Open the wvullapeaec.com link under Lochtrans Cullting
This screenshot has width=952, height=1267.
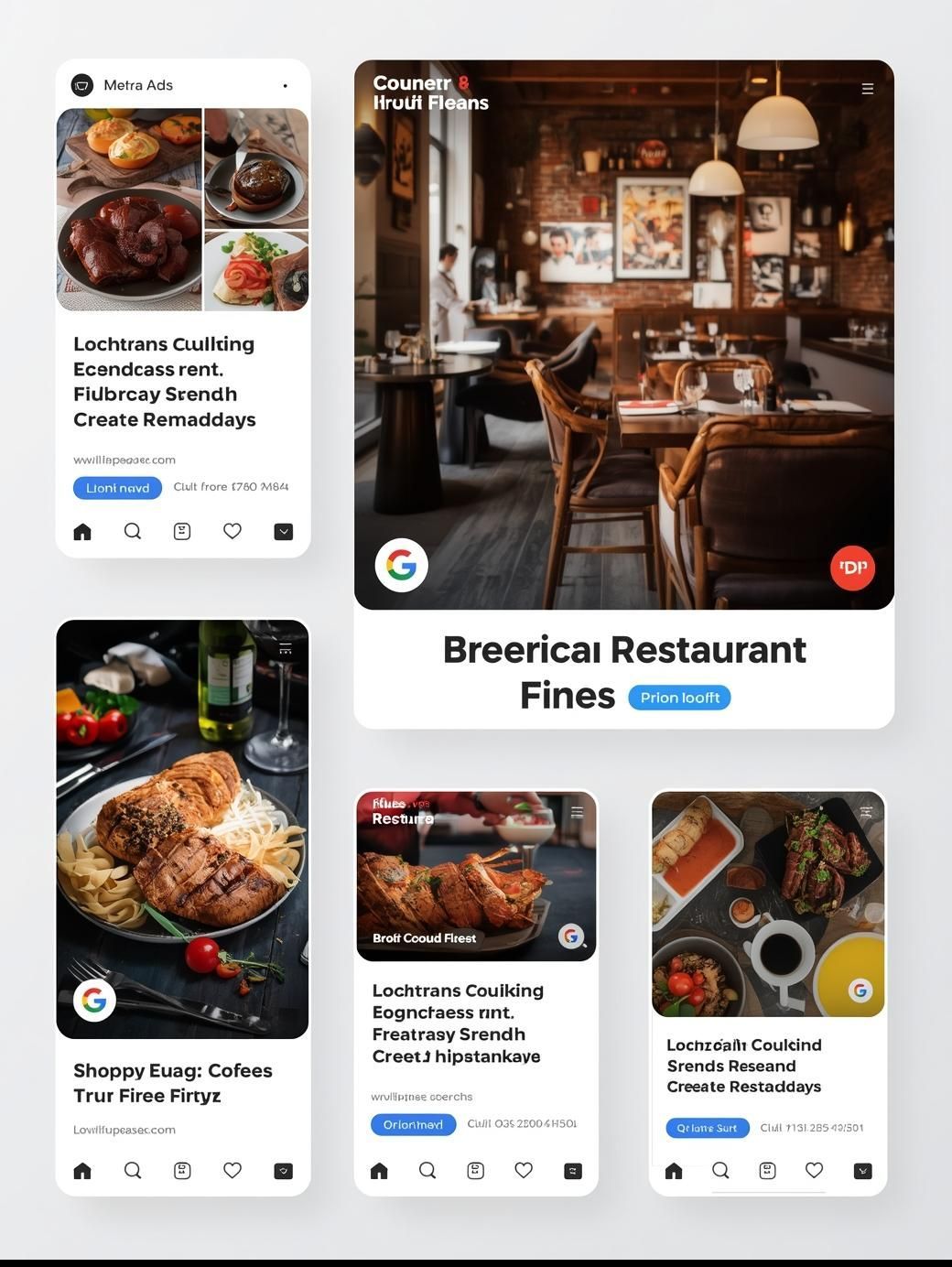point(124,460)
